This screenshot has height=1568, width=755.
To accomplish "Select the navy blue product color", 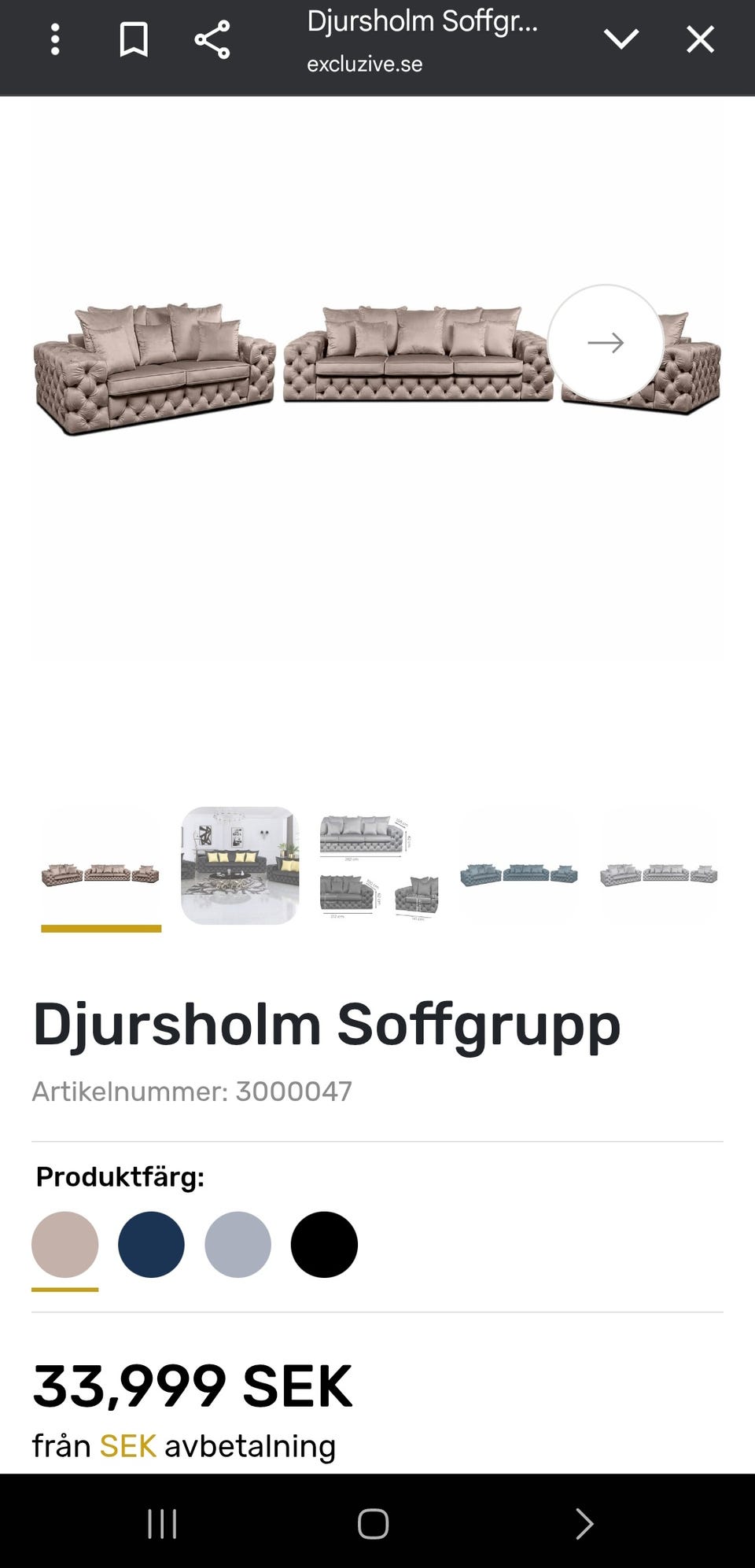I will [x=151, y=1244].
